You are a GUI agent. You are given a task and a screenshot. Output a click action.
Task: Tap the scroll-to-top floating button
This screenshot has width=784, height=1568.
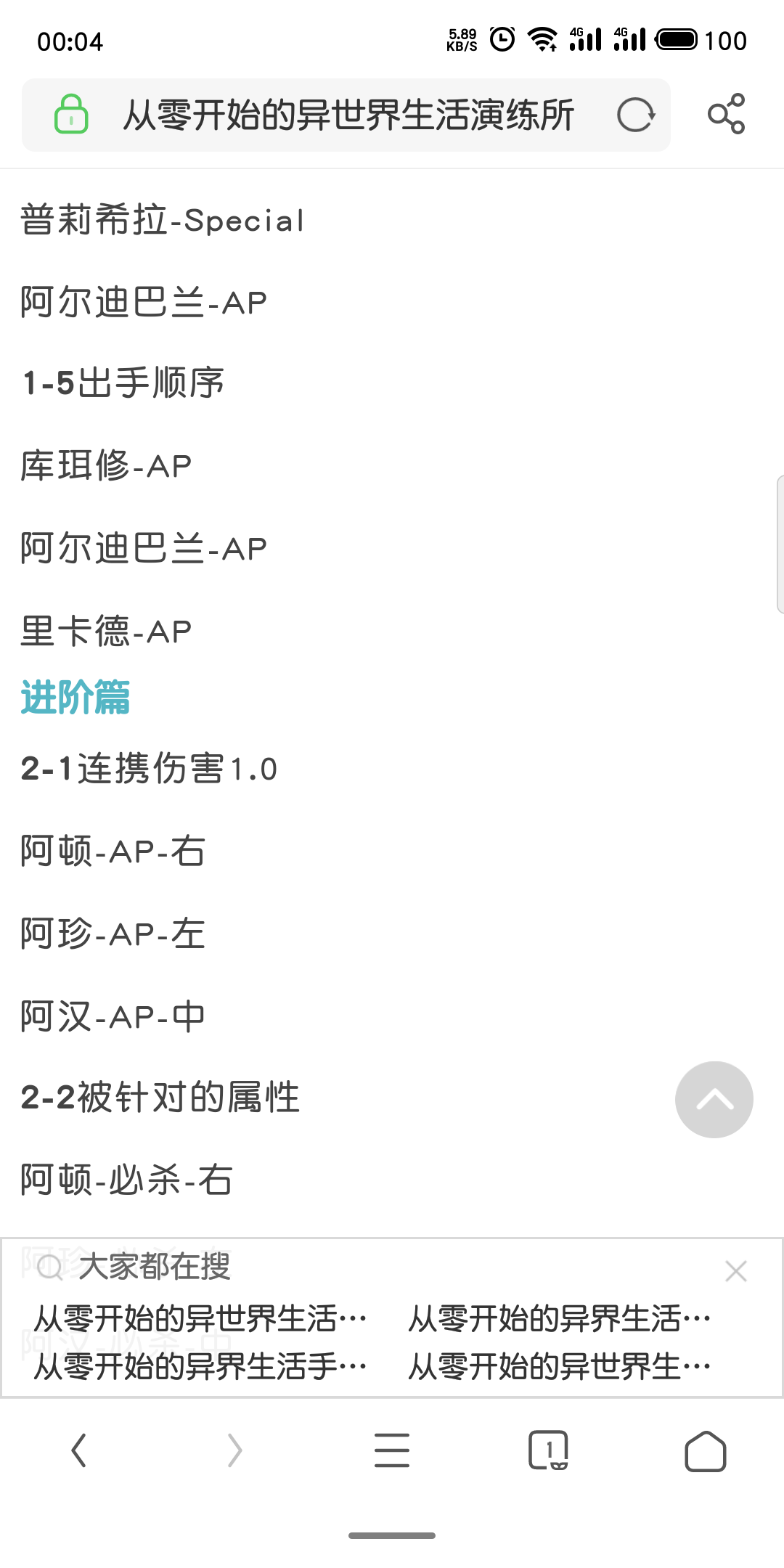click(714, 1100)
